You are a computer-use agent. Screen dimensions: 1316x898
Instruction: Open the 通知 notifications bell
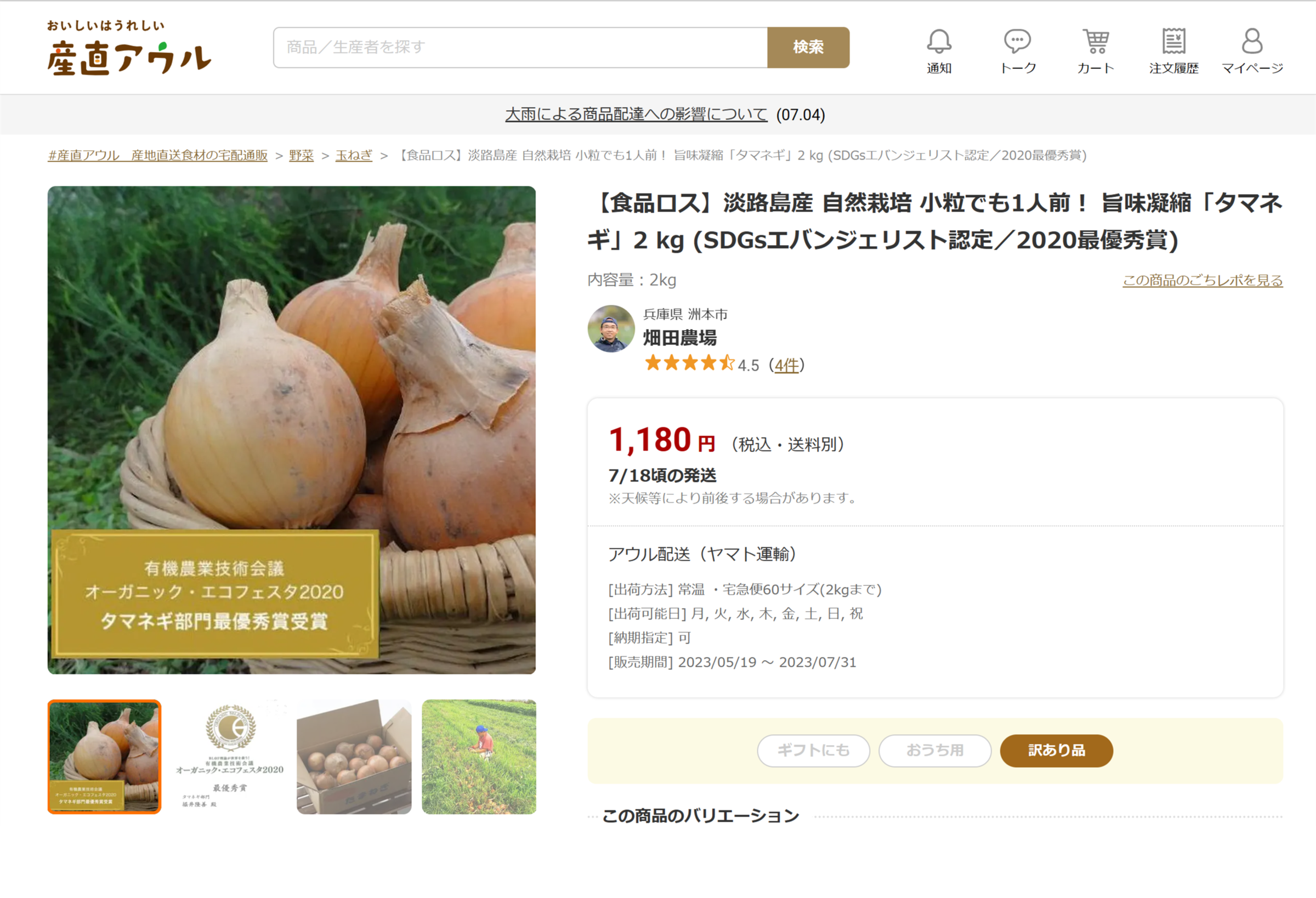(938, 51)
